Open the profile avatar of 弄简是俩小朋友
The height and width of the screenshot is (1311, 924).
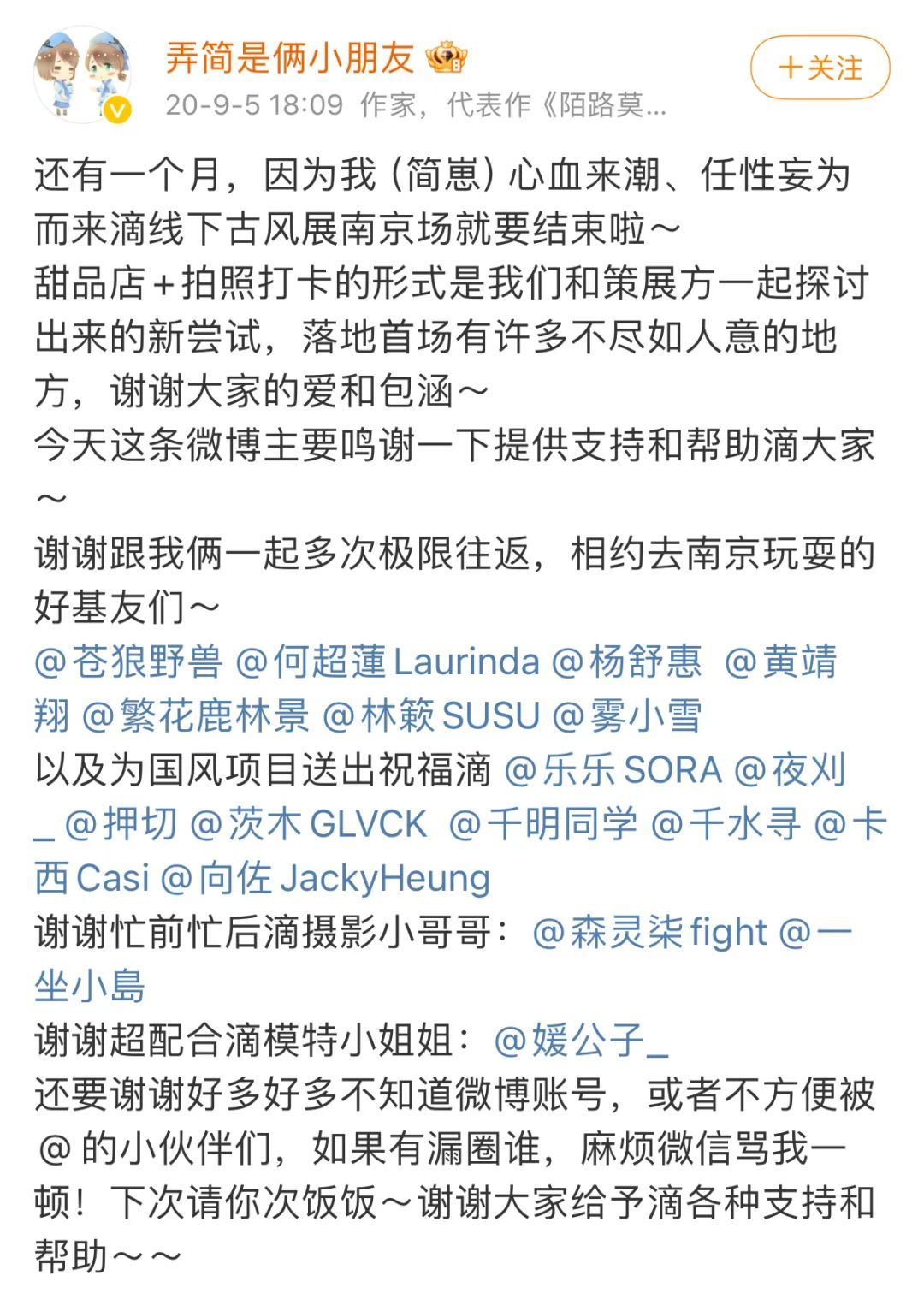click(82, 74)
